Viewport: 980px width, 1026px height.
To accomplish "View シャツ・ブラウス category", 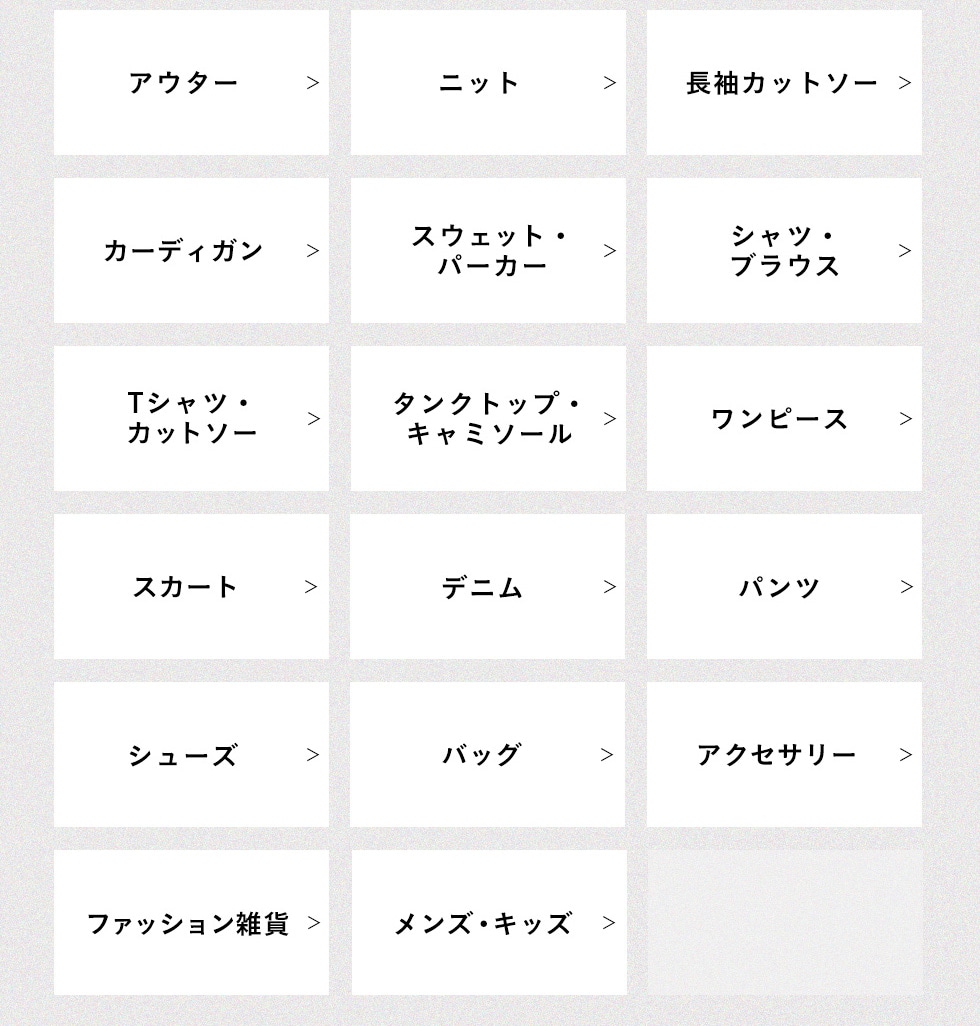I will tap(784, 251).
